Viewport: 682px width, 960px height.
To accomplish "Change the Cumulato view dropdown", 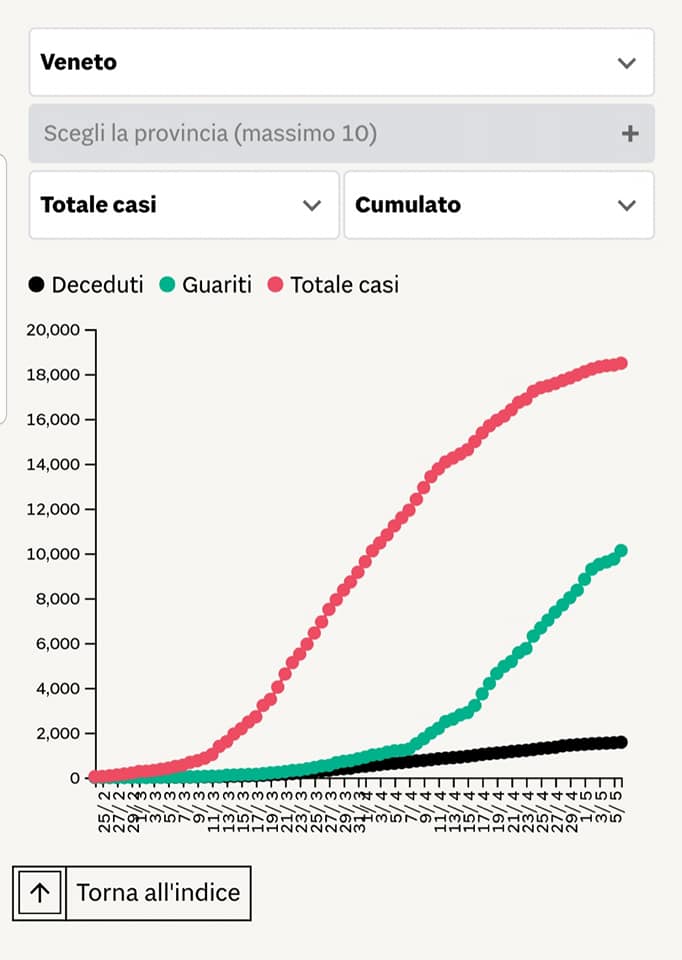I will click(x=498, y=205).
